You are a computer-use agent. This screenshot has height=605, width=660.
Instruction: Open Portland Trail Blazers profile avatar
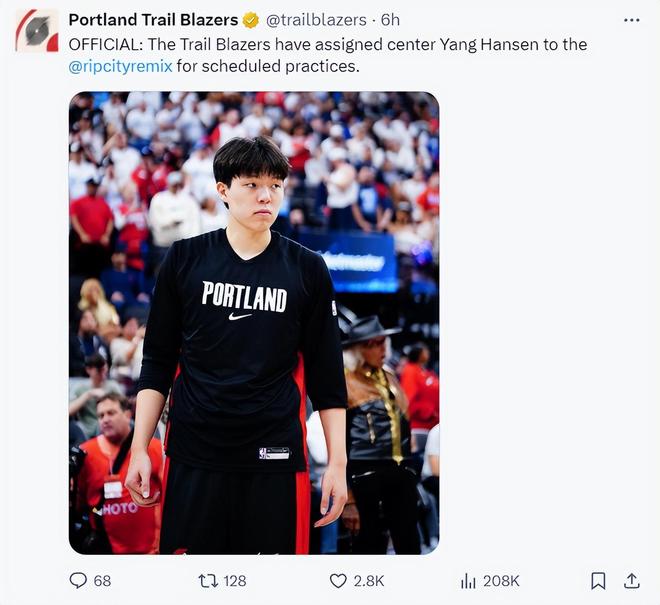[x=36, y=30]
